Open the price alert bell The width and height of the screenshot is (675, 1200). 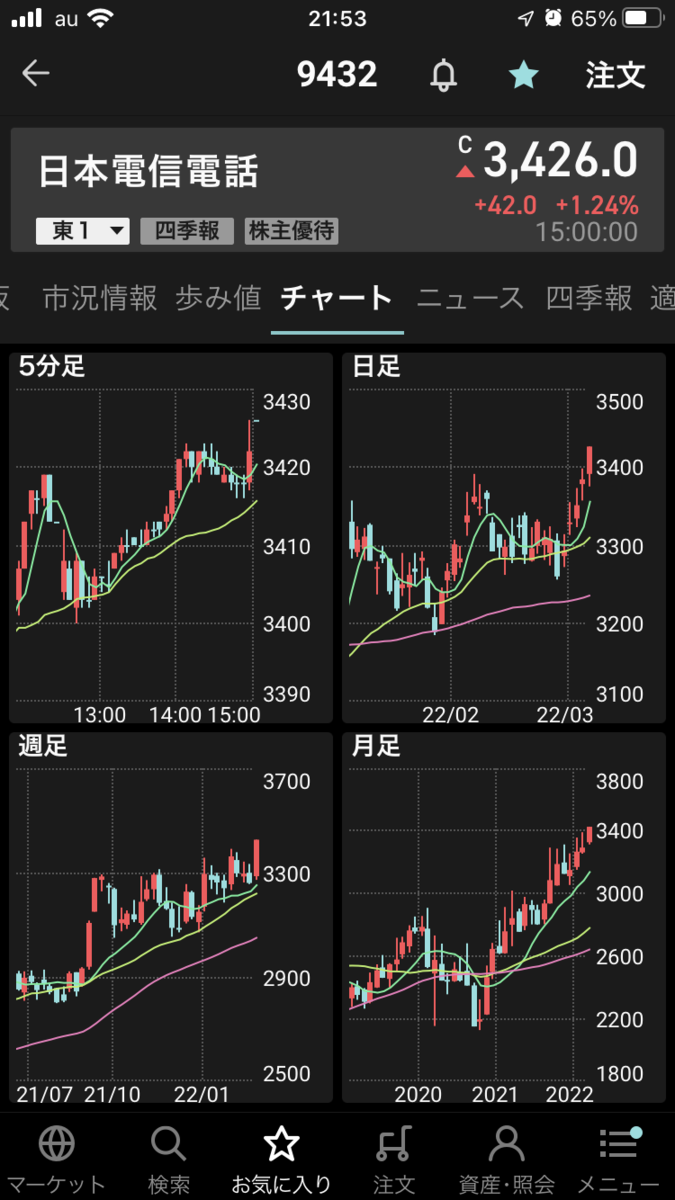click(443, 75)
